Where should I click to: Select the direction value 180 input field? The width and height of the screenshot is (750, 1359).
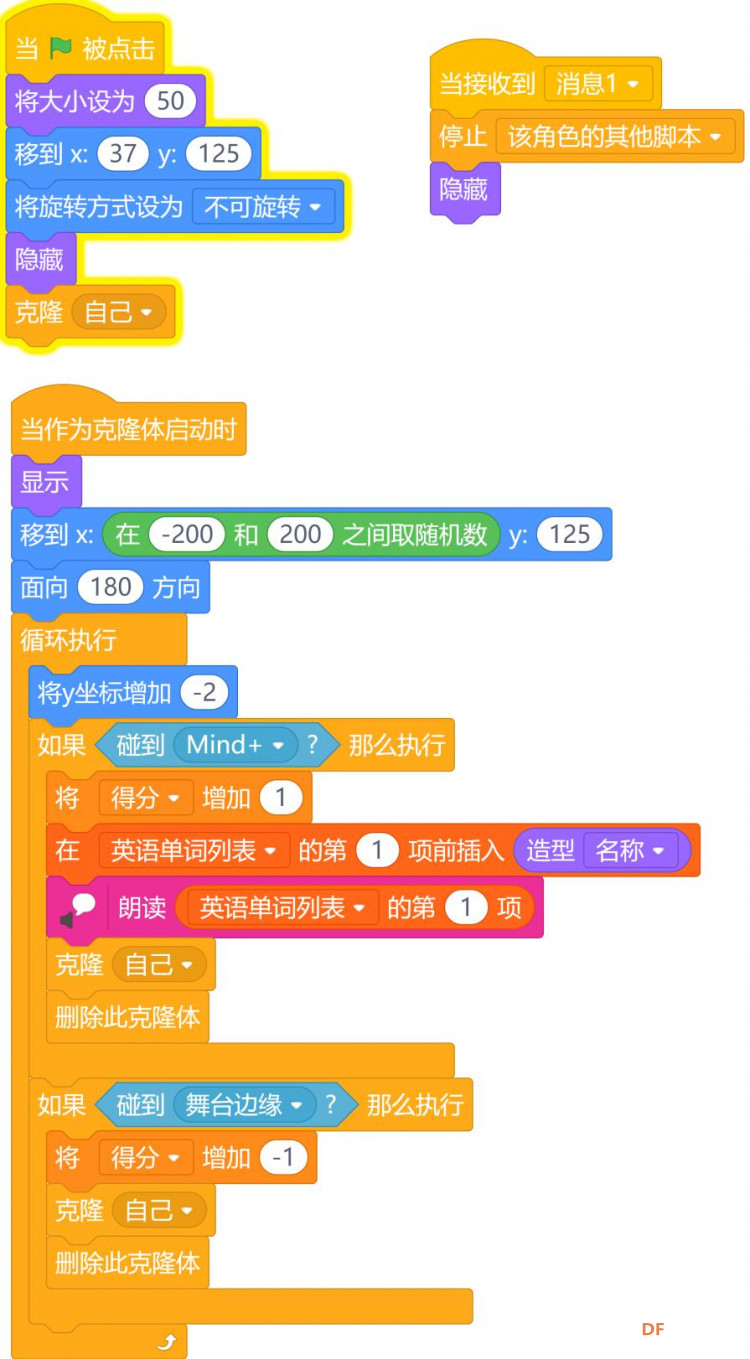point(108,587)
